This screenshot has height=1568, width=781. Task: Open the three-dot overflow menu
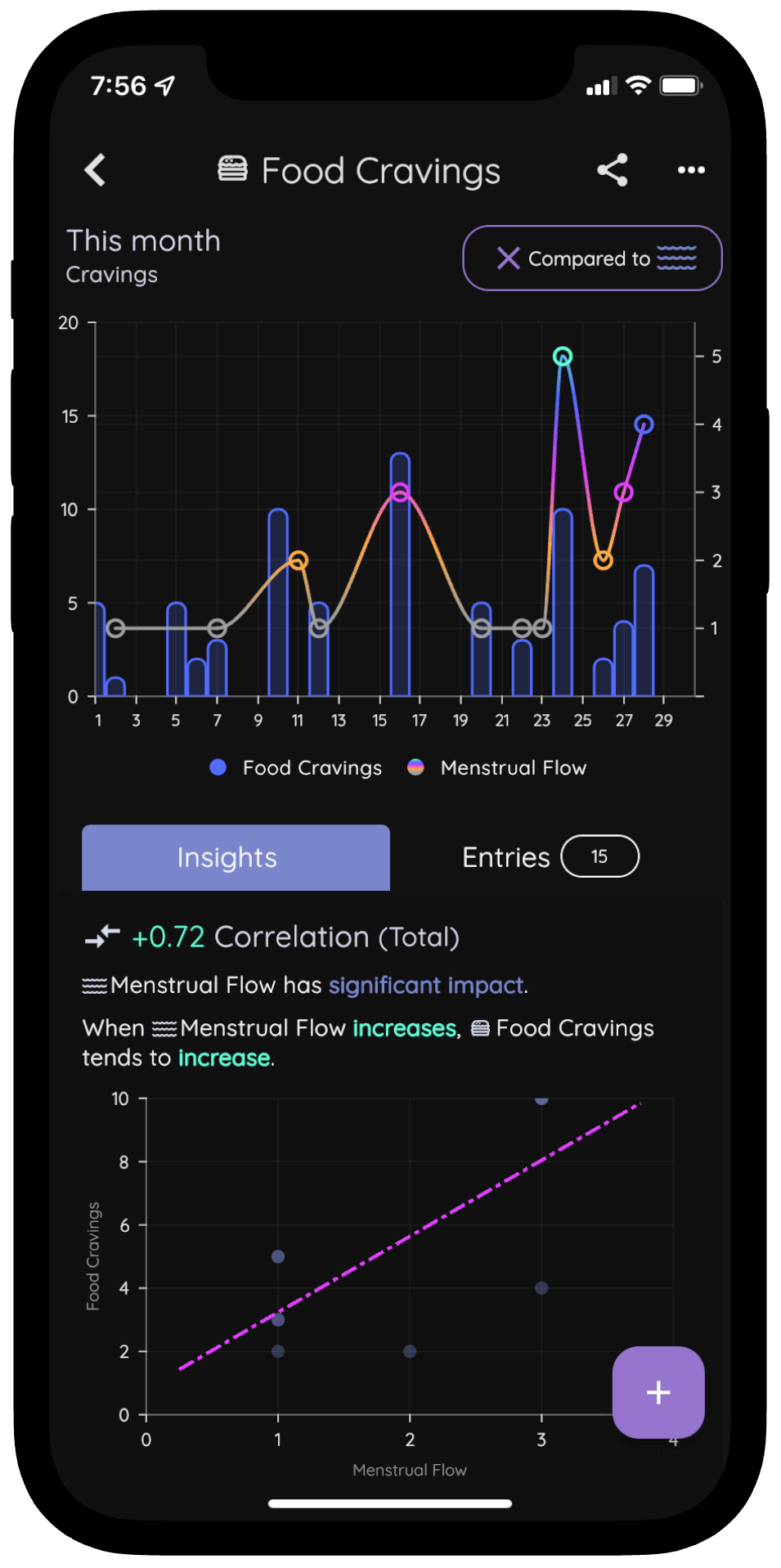coord(690,169)
